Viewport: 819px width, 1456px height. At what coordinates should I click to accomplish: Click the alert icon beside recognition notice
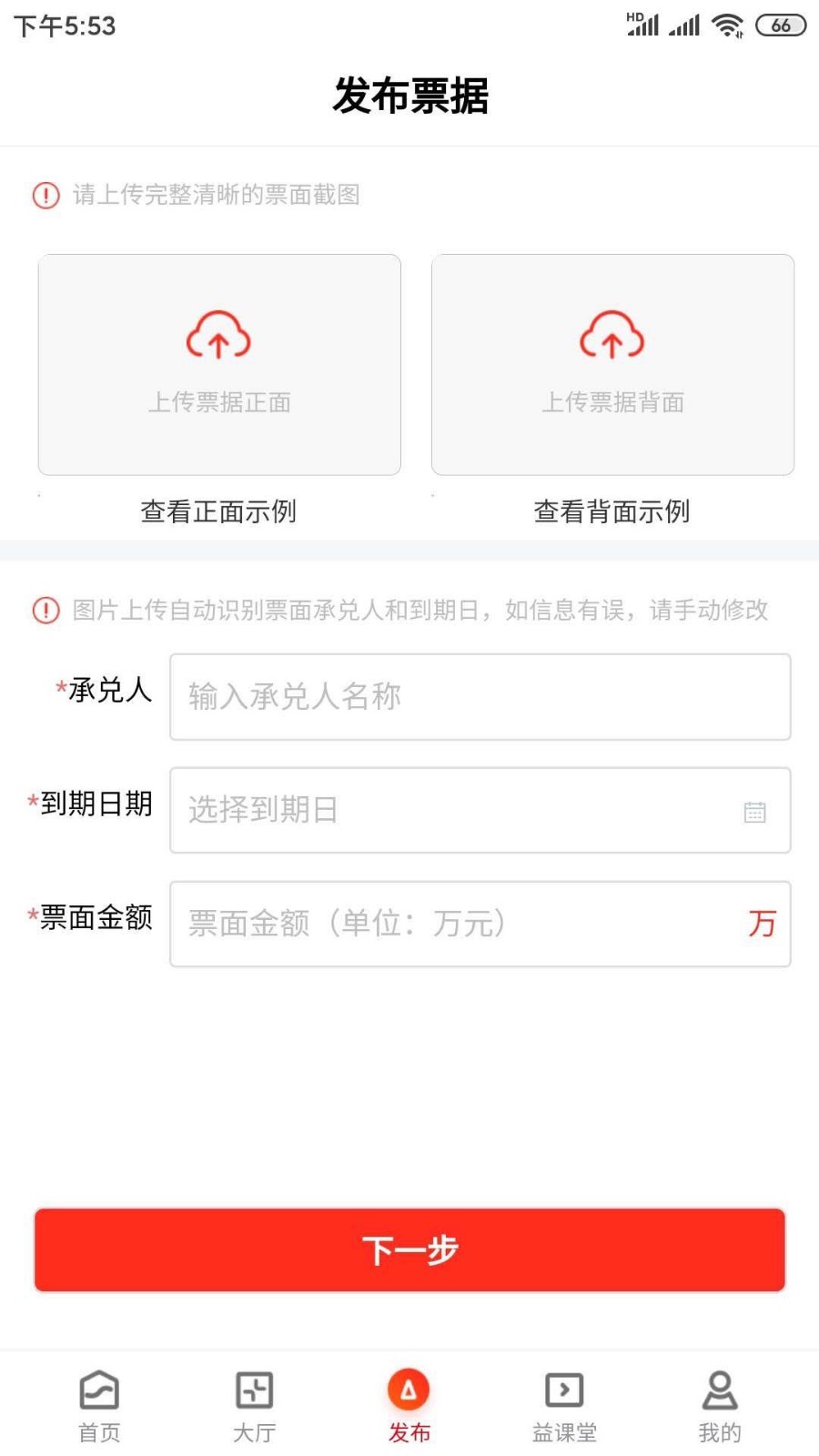click(45, 611)
